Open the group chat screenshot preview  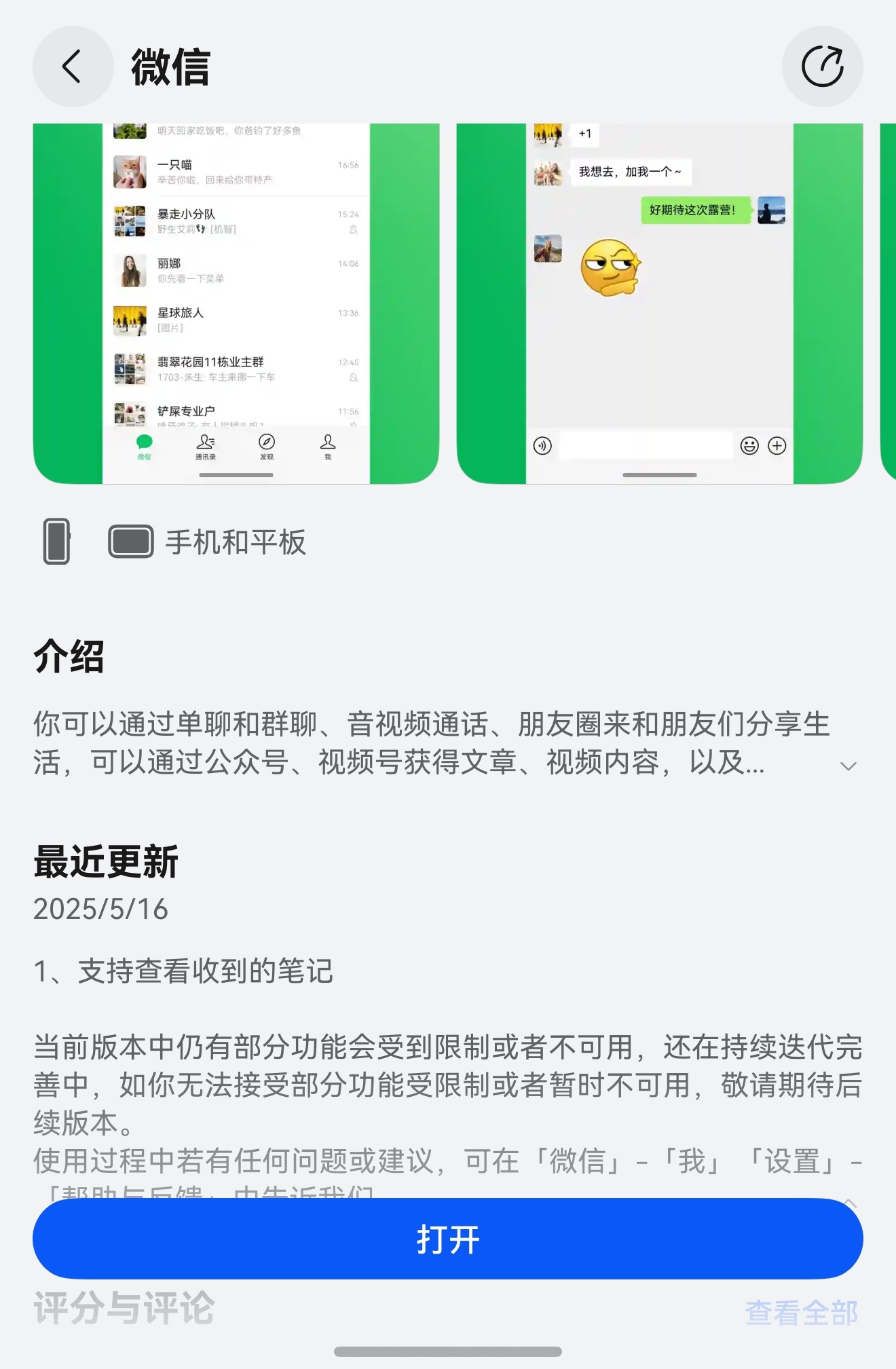click(659, 303)
